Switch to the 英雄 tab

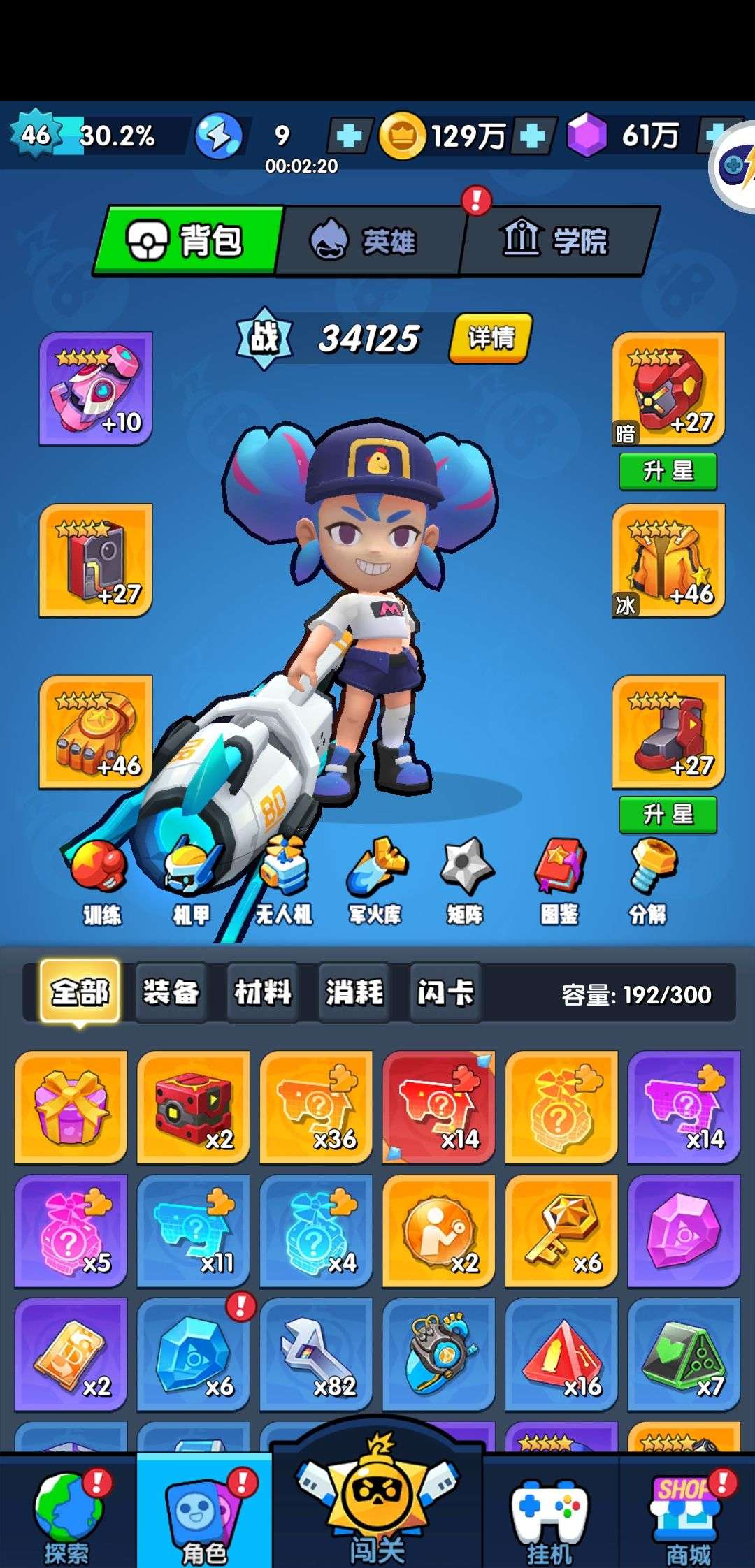point(371,241)
